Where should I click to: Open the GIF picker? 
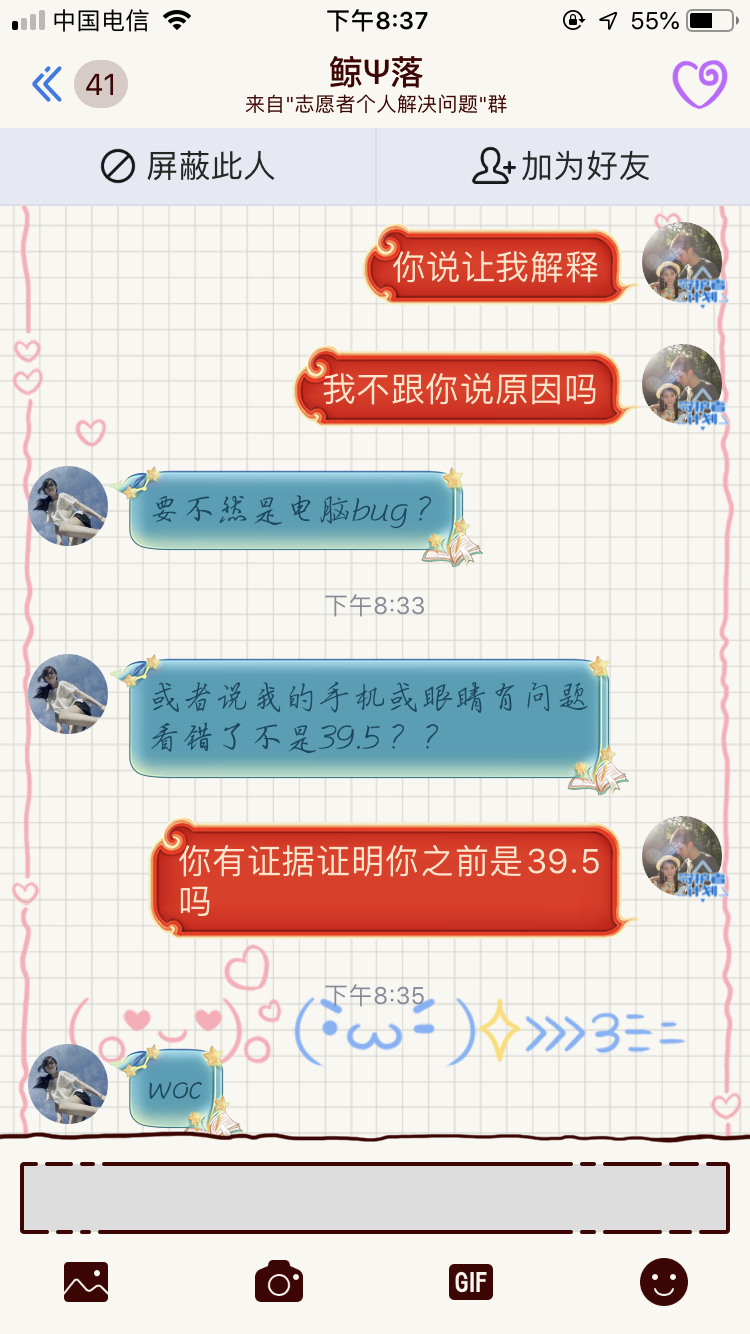[471, 1281]
